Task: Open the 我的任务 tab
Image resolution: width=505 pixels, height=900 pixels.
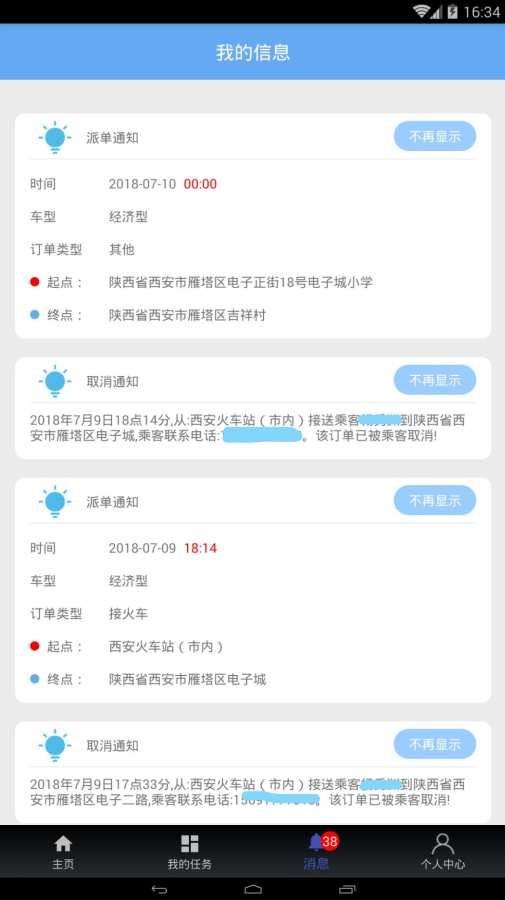Action: click(x=189, y=852)
